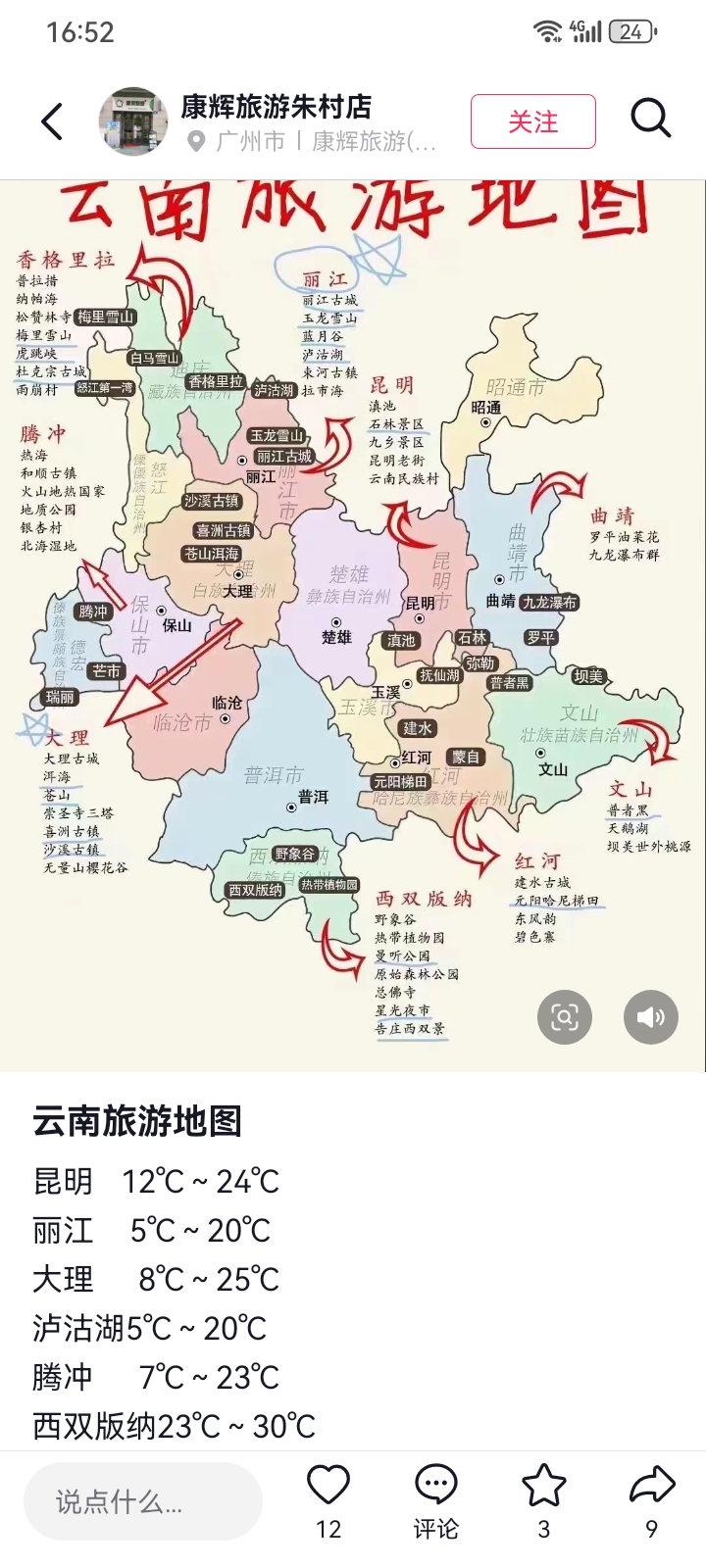Image resolution: width=706 pixels, height=1568 pixels.
Task: Share this post via the arrow icon
Action: tap(652, 1501)
